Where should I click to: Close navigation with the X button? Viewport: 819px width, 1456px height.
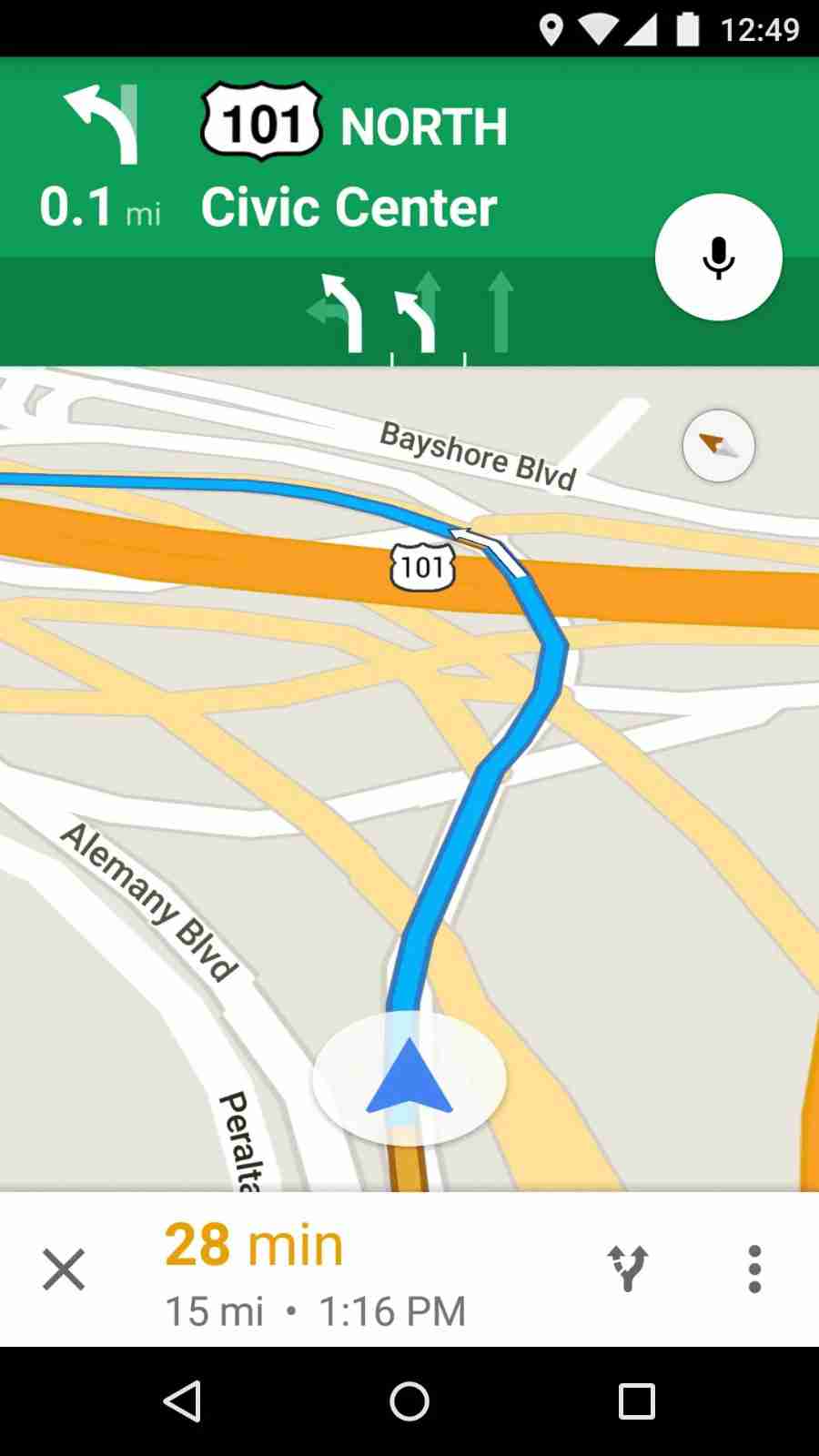[x=64, y=1269]
